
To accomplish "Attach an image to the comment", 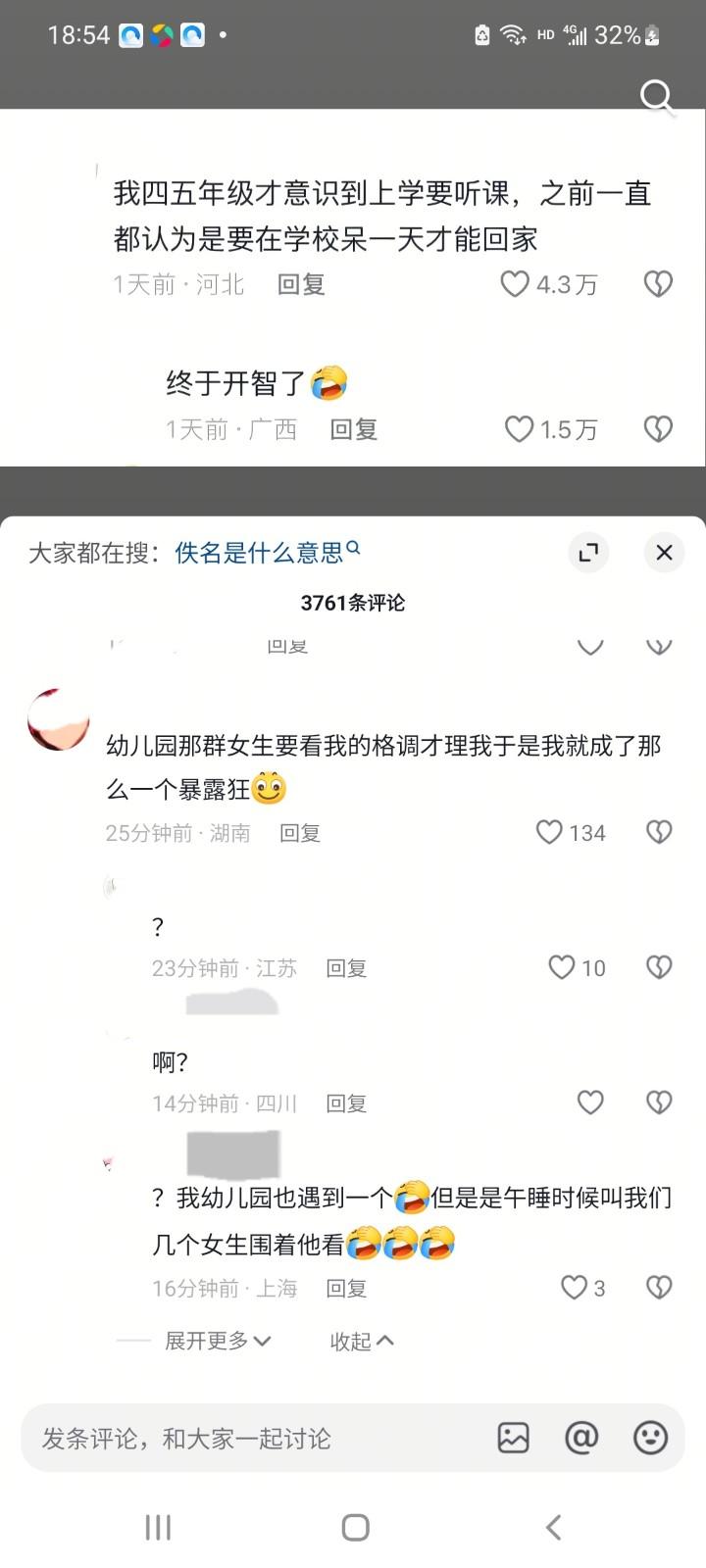I will pyautogui.click(x=514, y=1438).
